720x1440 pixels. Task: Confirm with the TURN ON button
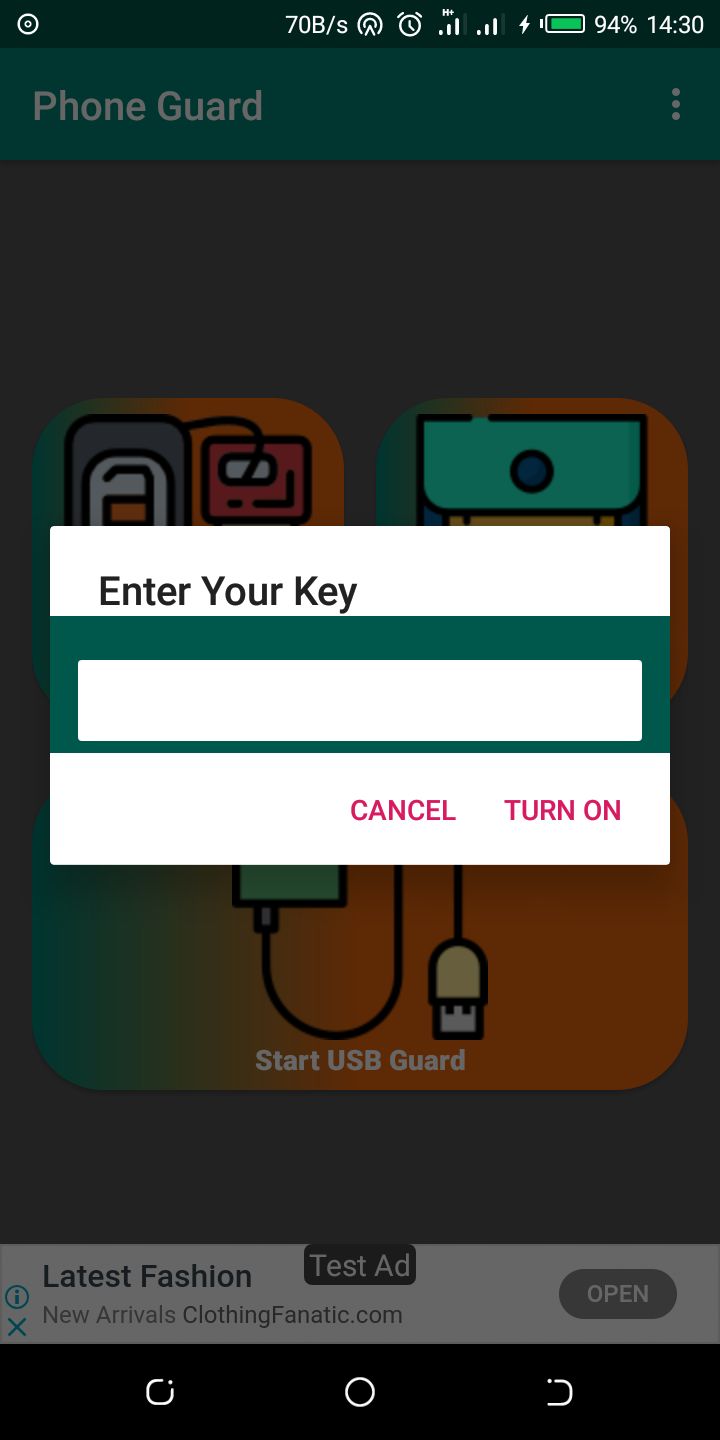pos(562,810)
